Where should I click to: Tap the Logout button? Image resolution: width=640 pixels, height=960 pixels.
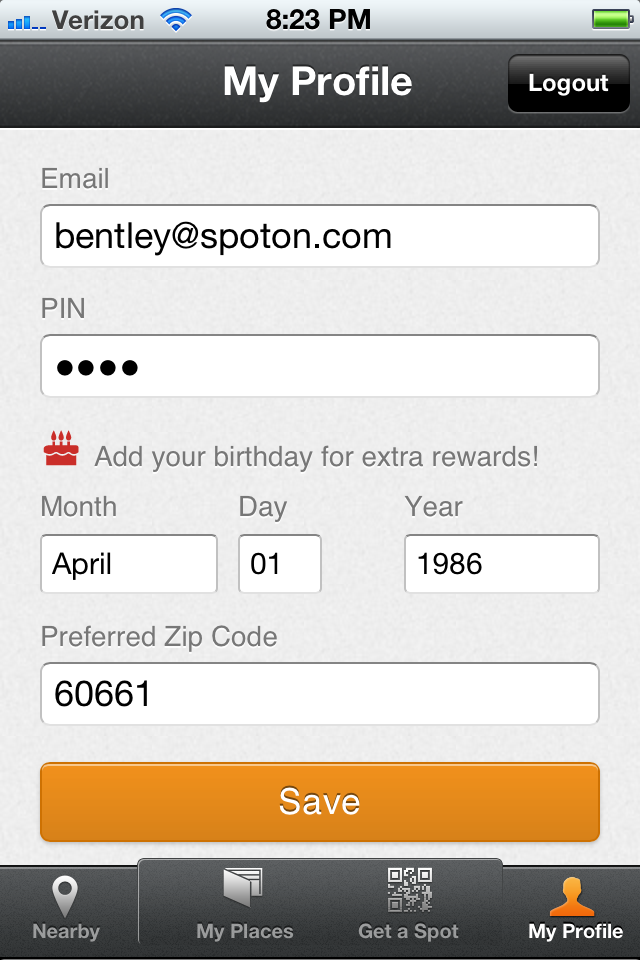click(x=568, y=83)
